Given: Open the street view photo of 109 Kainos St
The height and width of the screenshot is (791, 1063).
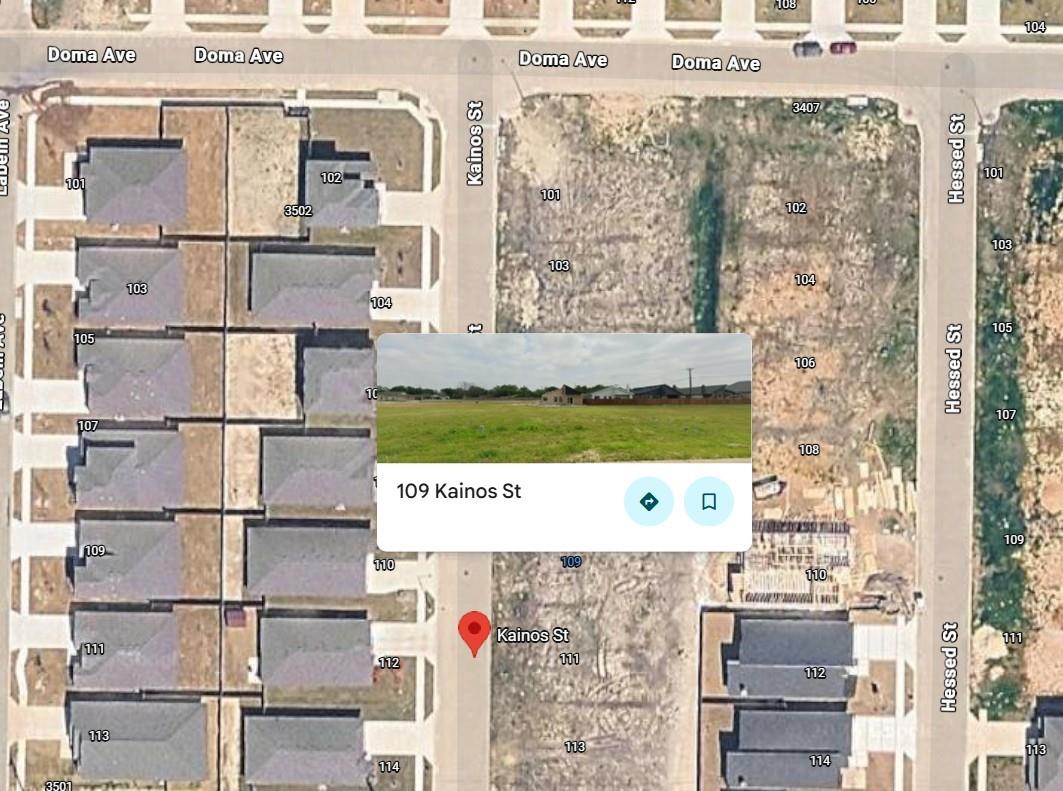Looking at the screenshot, I should 564,398.
